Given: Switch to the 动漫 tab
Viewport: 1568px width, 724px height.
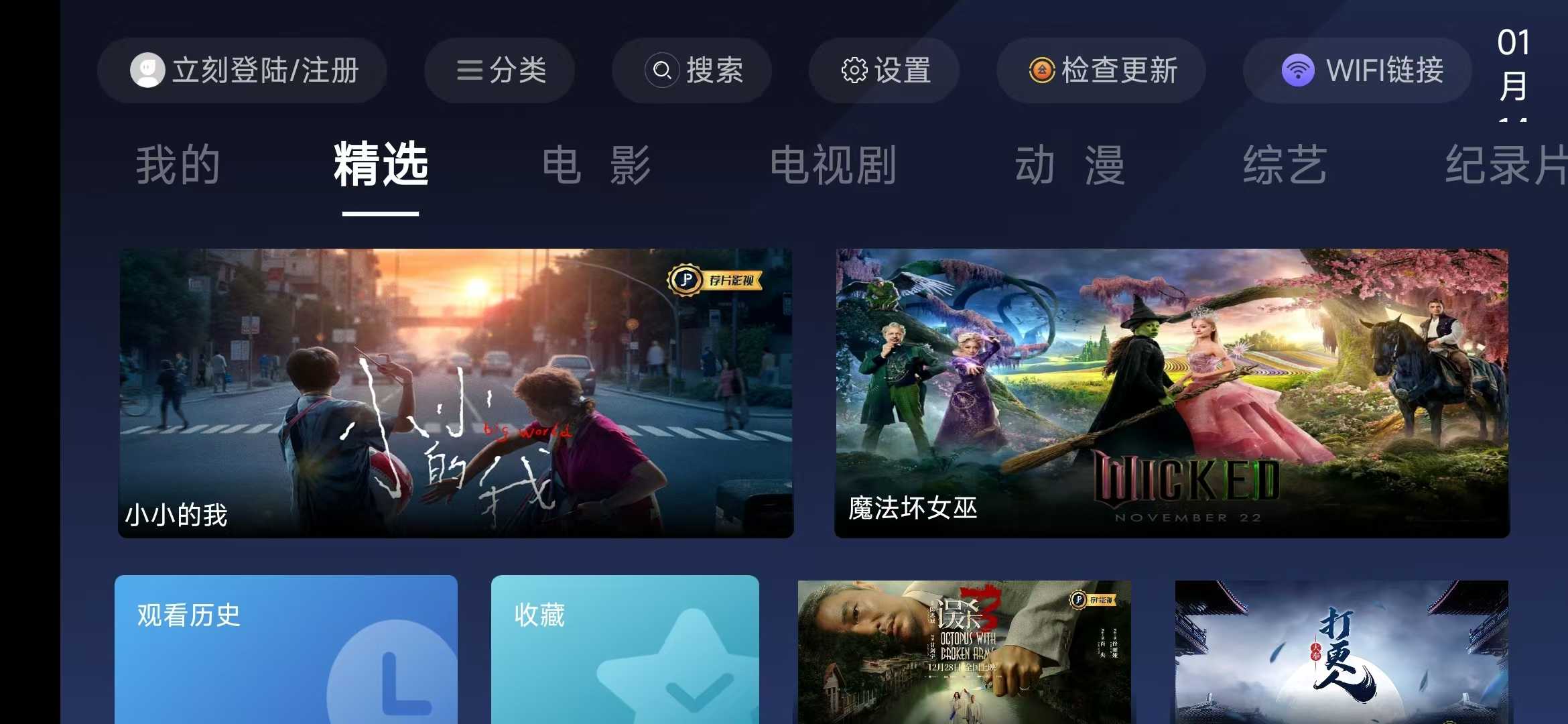Looking at the screenshot, I should coord(1069,165).
